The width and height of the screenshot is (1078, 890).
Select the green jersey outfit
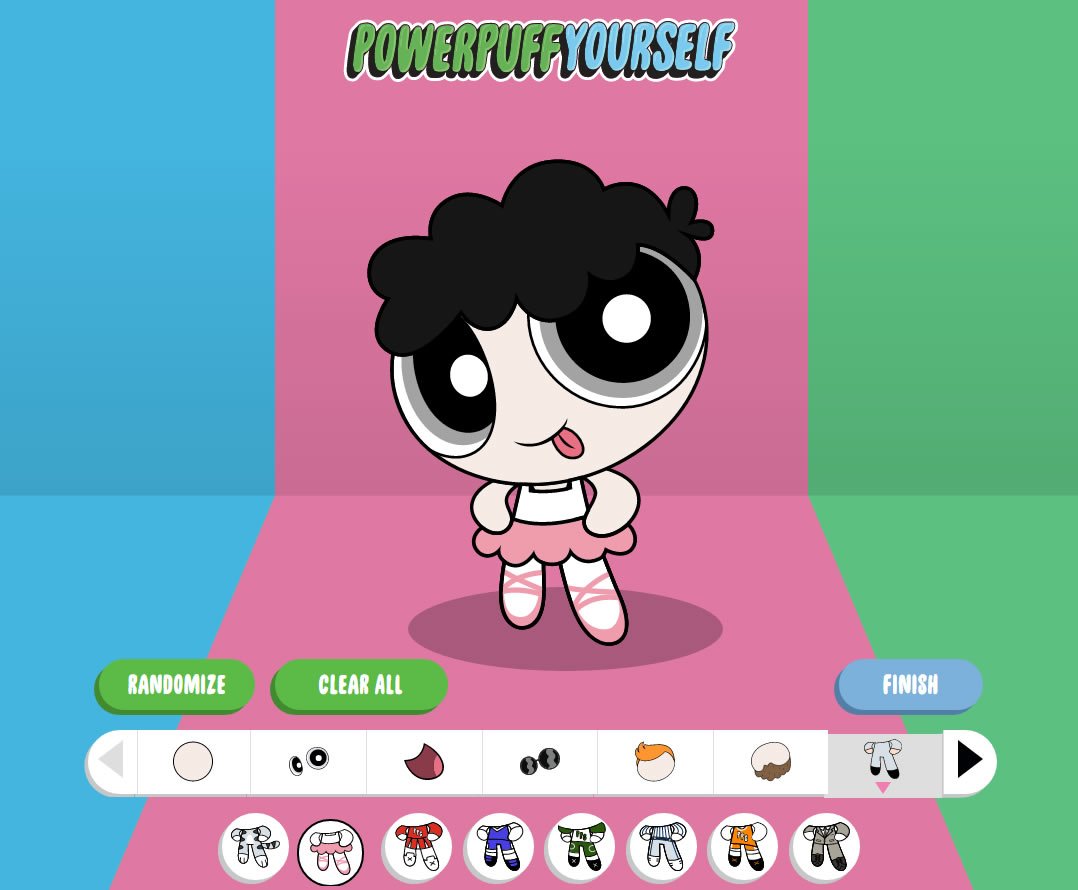pyautogui.click(x=580, y=848)
